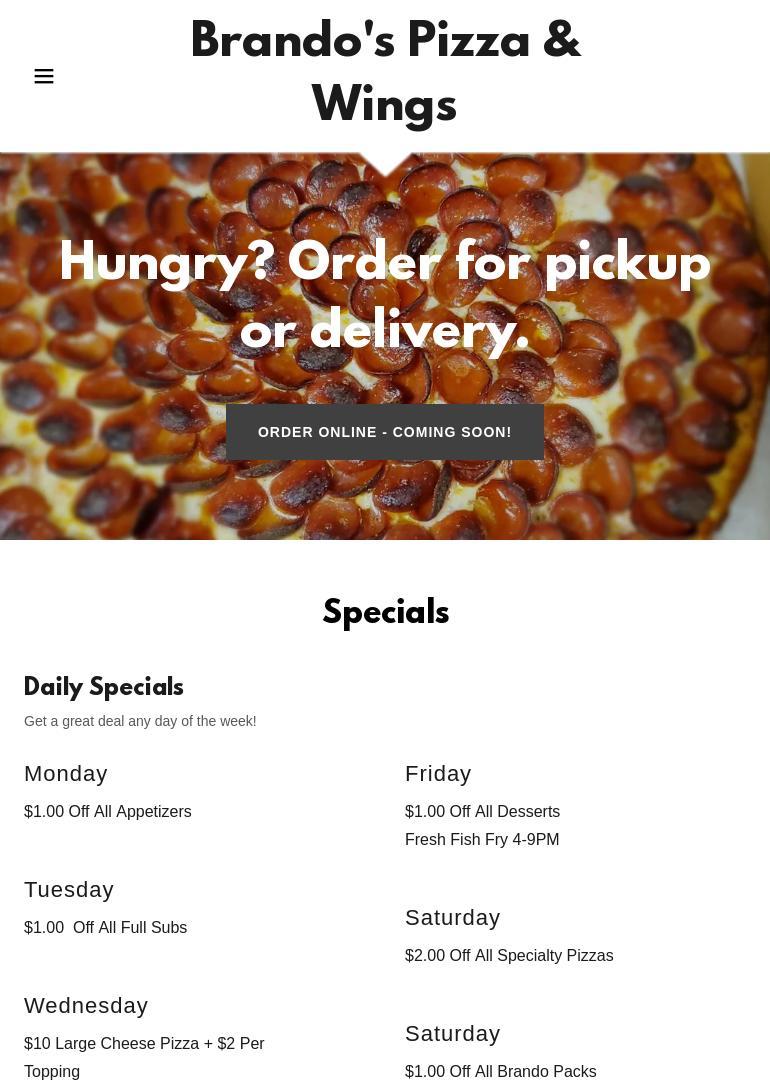Image resolution: width=770 pixels, height=1085 pixels.
Task: Tap the Order Online - Coming Soon button
Action: point(384,432)
